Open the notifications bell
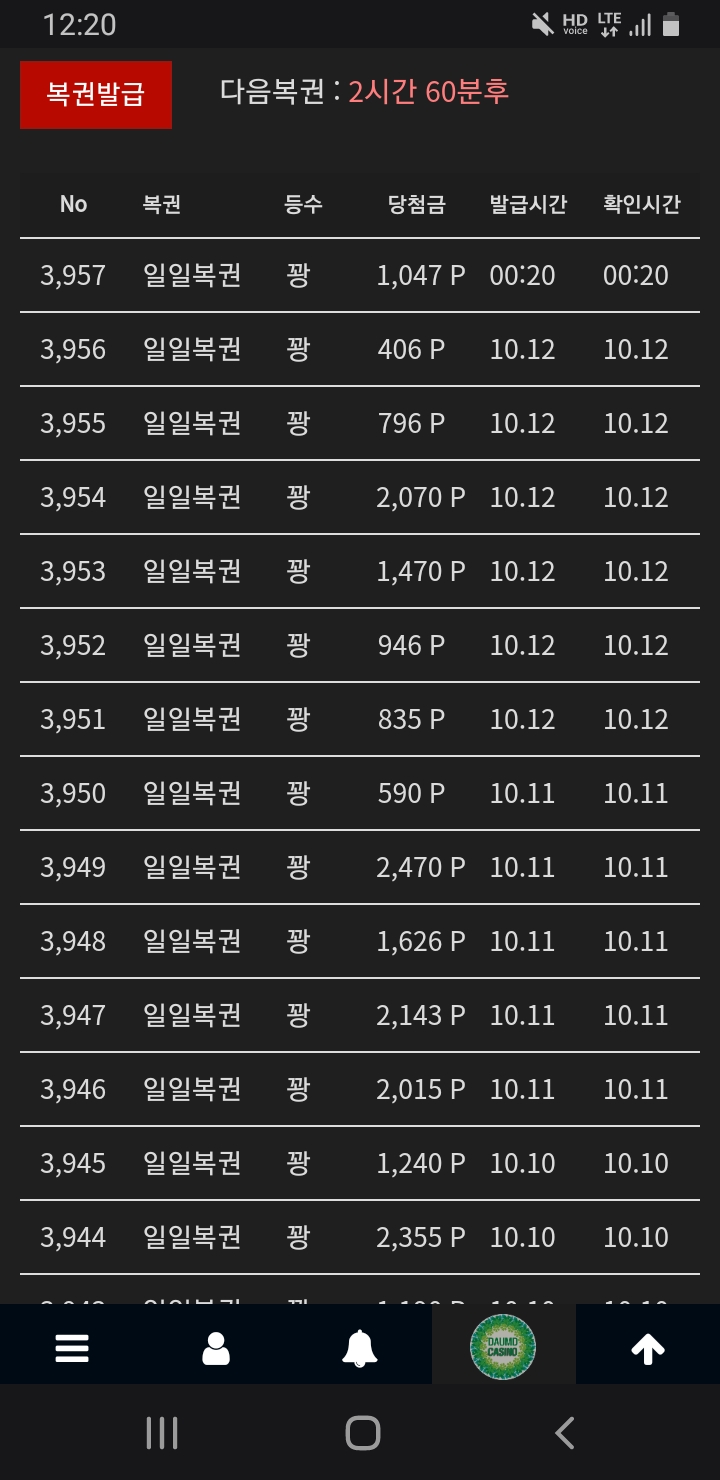Viewport: 720px width, 1480px height. click(360, 1349)
